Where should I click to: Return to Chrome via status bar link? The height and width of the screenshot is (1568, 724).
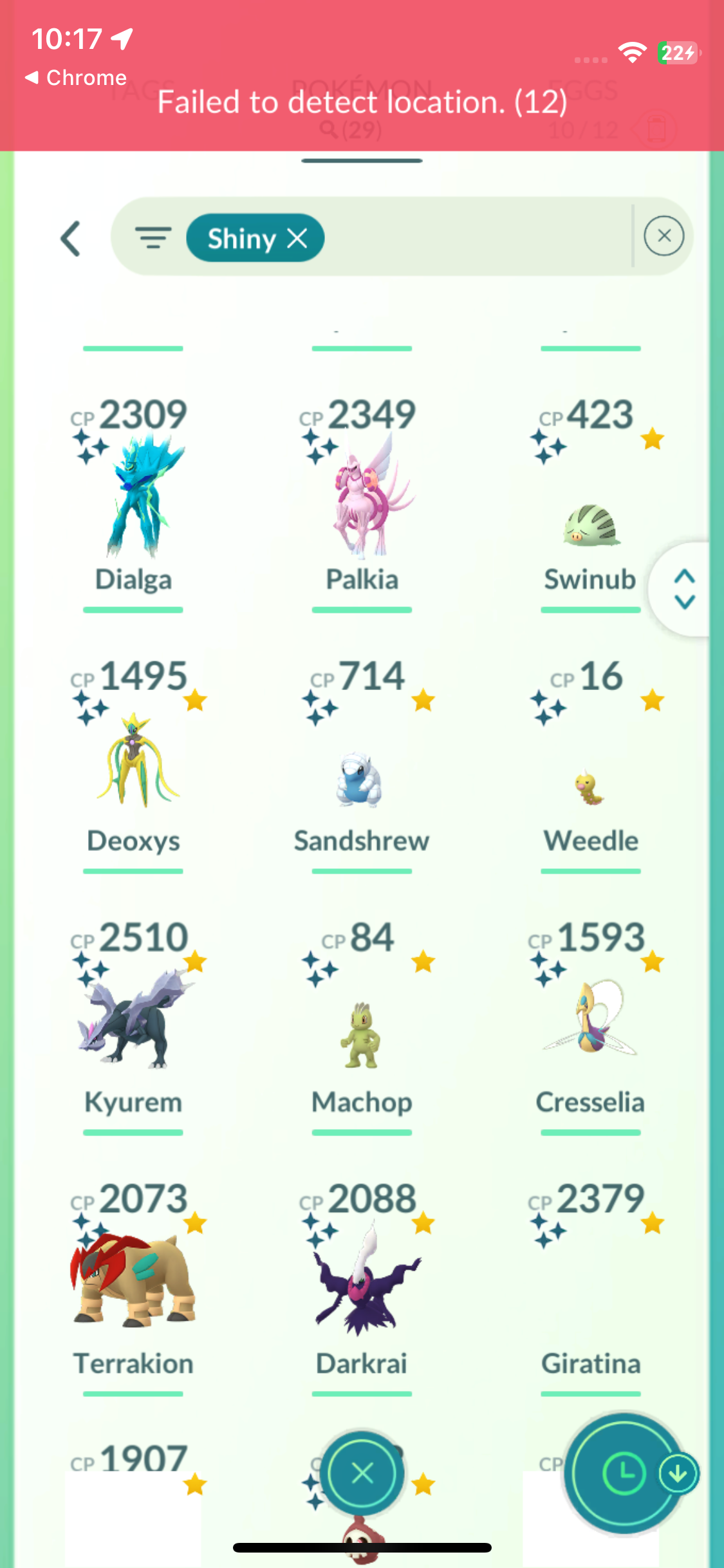[76, 78]
